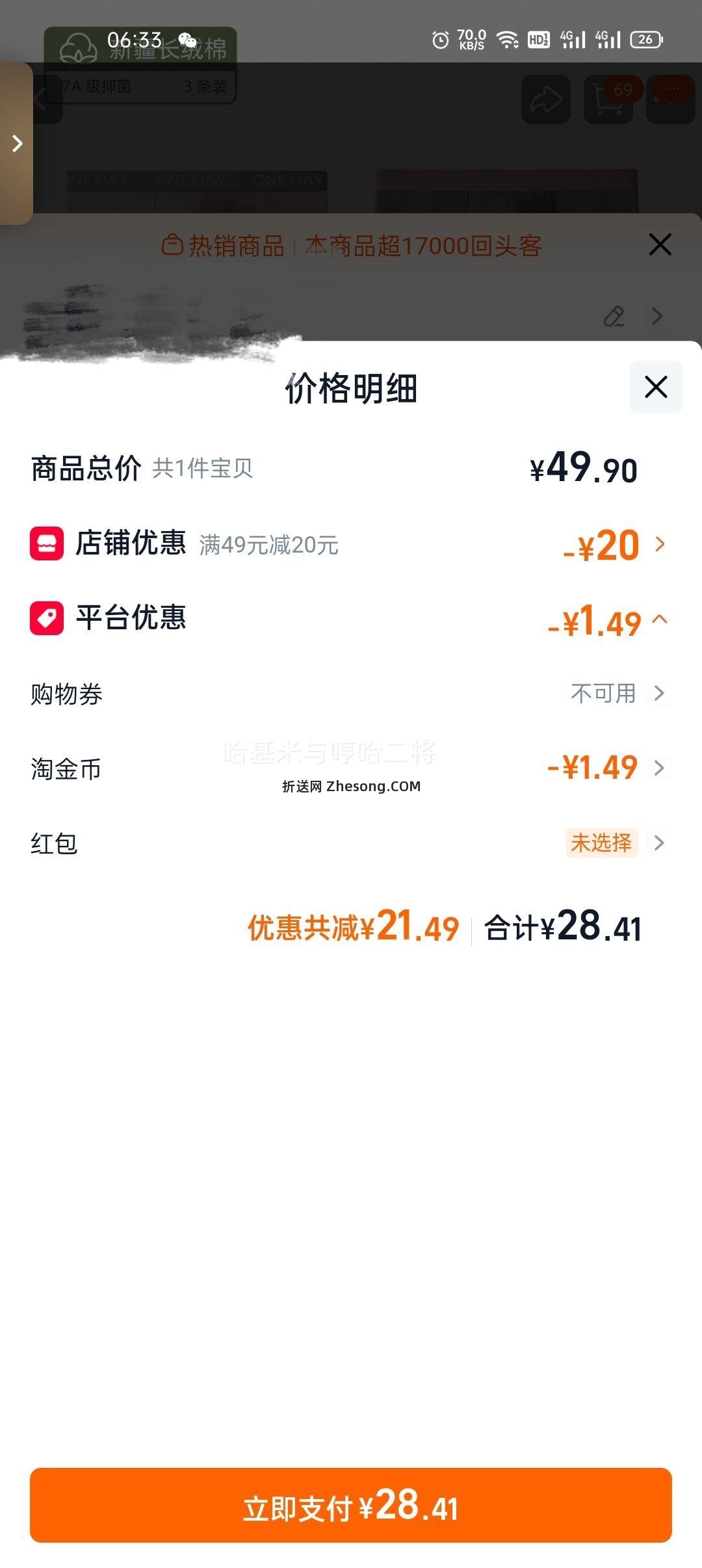
Task: Tap the 店铺优惠 red shop coupon icon
Action: [47, 545]
